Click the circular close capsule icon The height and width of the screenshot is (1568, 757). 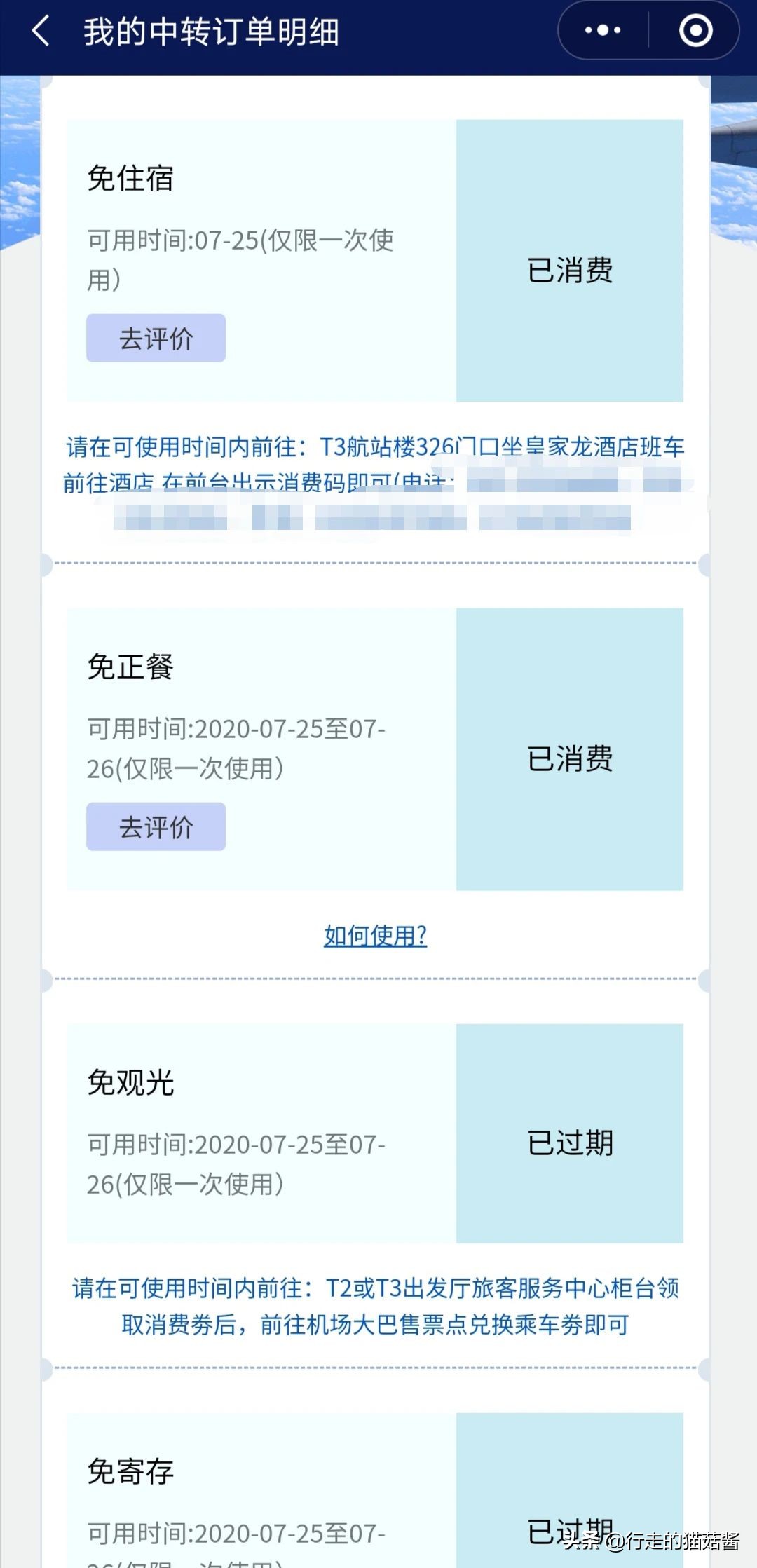pyautogui.click(x=693, y=29)
